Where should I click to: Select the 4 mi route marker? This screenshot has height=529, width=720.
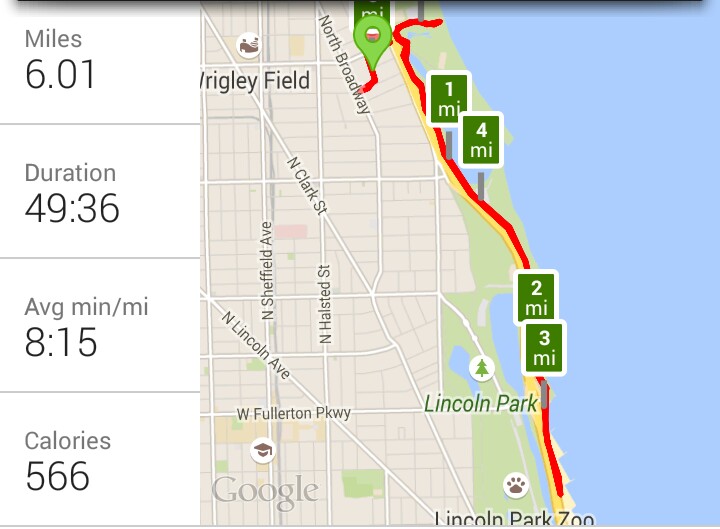click(x=482, y=139)
